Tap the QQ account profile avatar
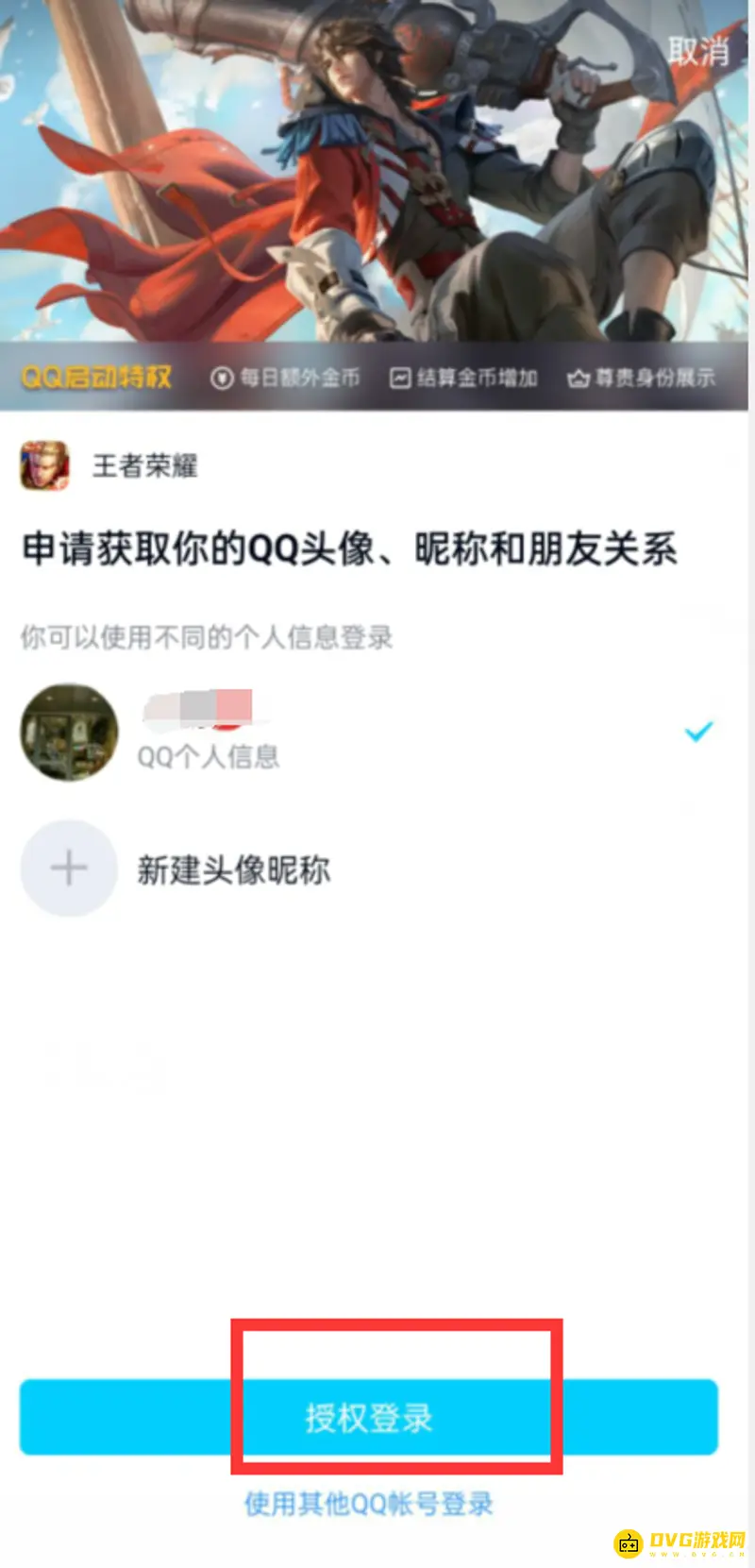Viewport: 755px width, 1568px height. [68, 733]
